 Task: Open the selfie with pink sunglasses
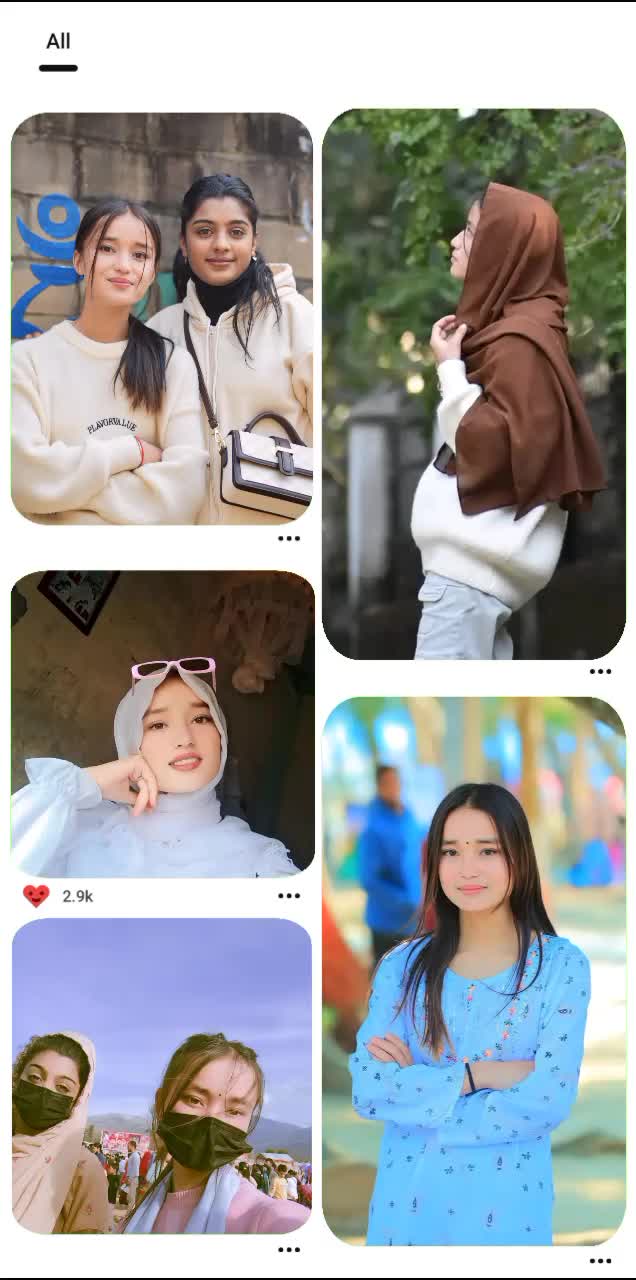[162, 724]
